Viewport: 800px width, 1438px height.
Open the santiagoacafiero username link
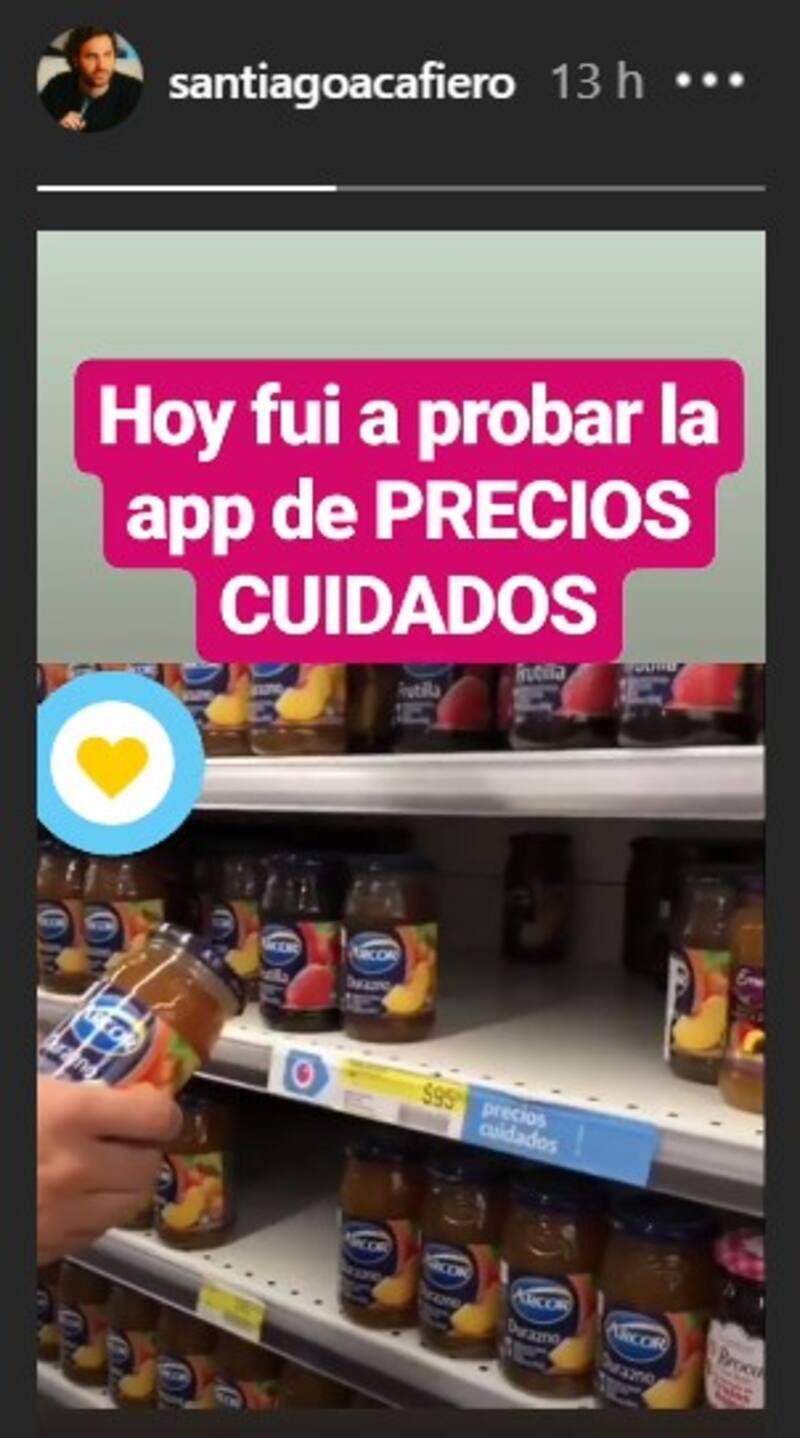pyautogui.click(x=341, y=84)
